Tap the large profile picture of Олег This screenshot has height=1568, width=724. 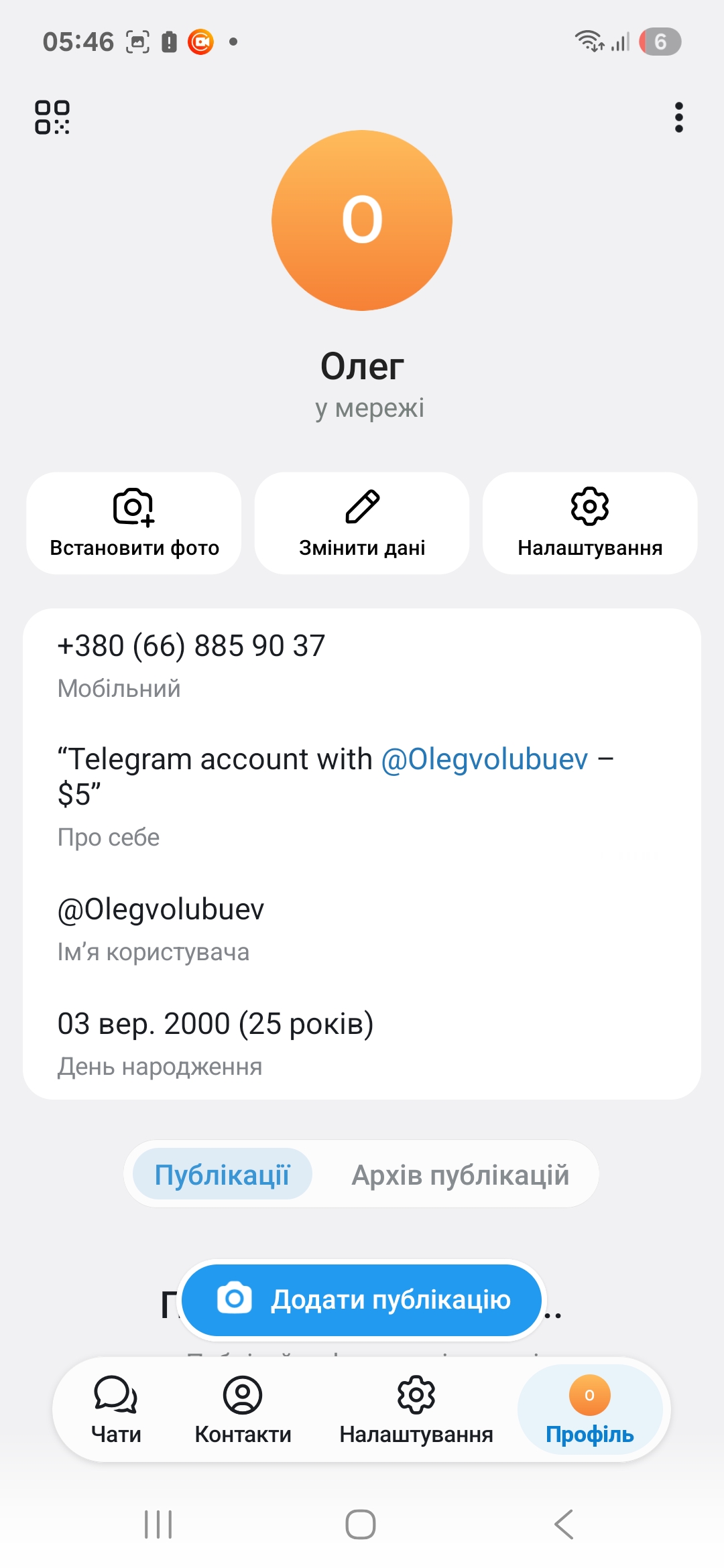362,220
